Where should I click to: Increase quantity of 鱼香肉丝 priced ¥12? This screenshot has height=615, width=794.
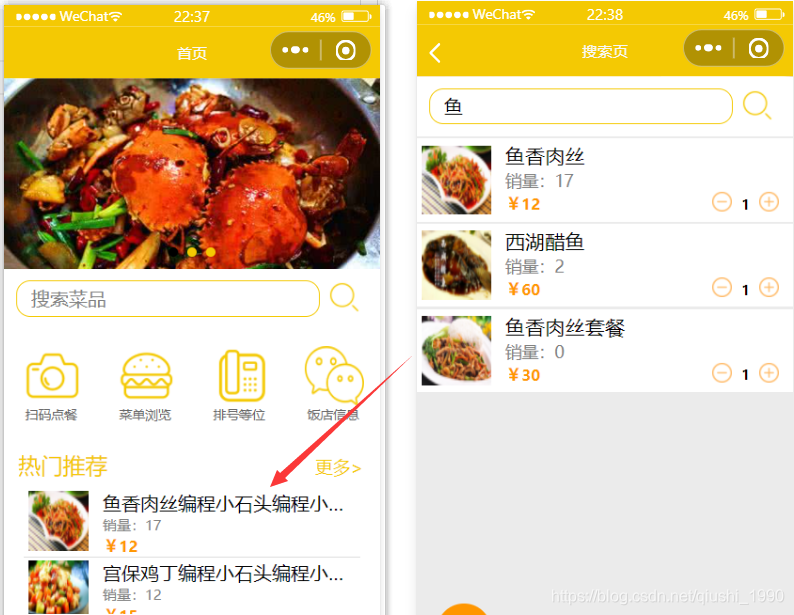769,202
